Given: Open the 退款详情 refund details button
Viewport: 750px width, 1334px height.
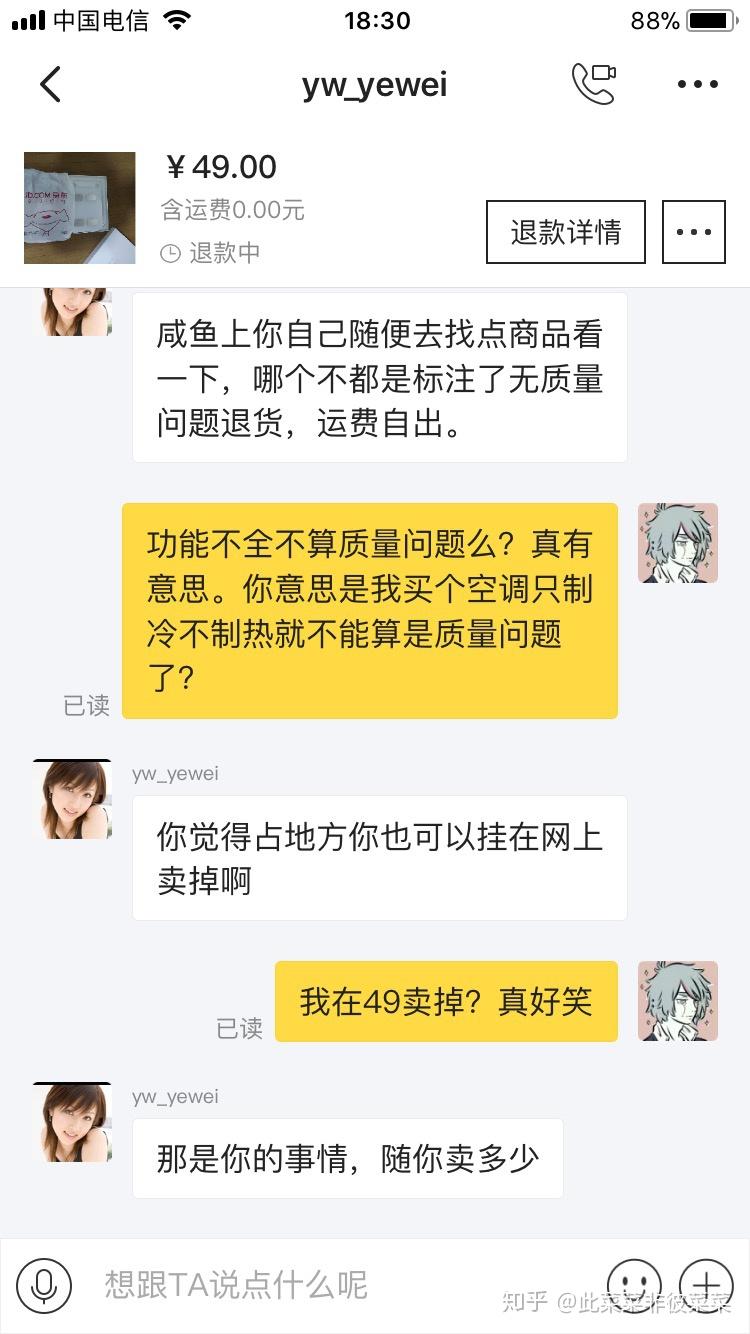Looking at the screenshot, I should click(564, 231).
